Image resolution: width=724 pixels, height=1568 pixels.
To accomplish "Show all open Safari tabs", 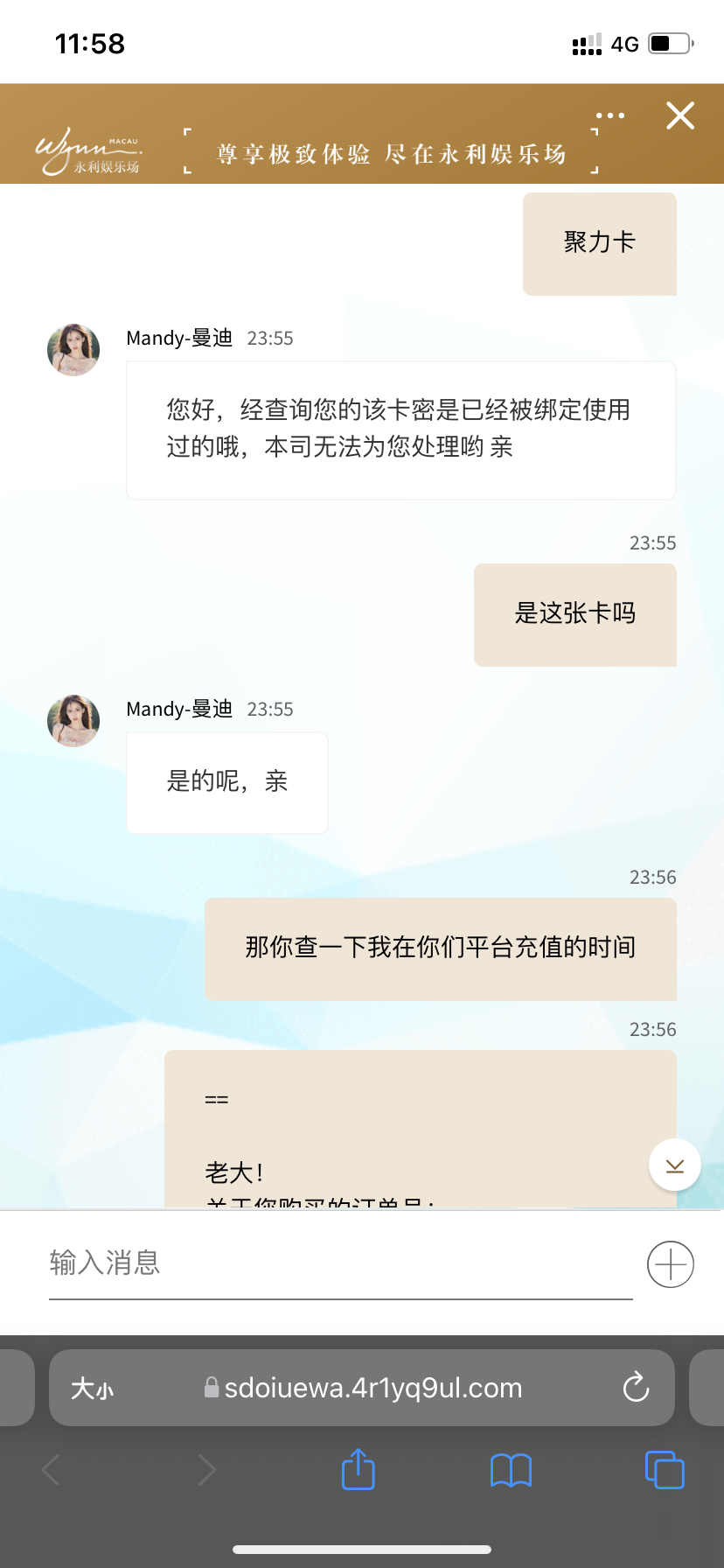I will coord(664,1470).
